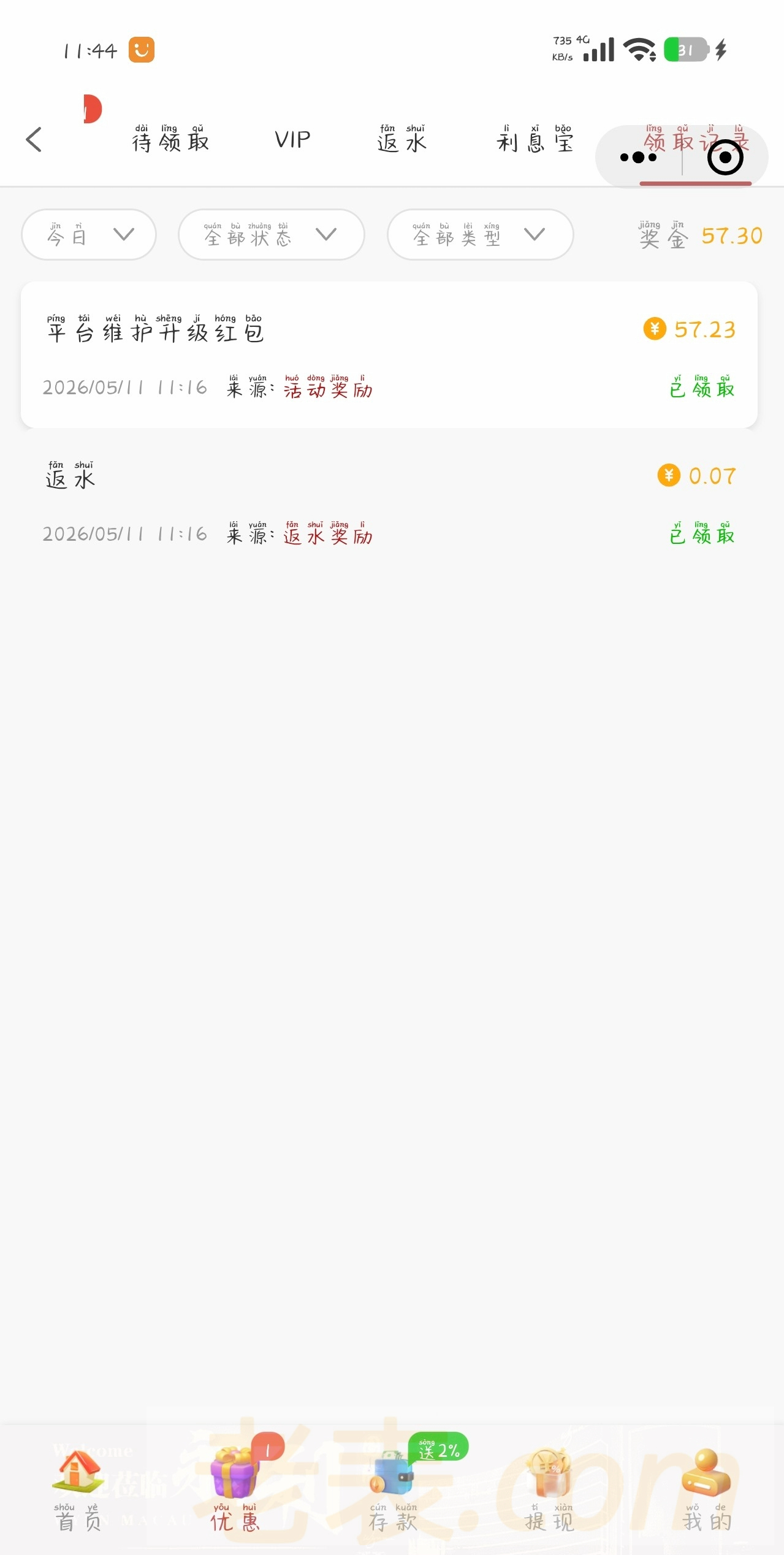Switch to the 待领取 tab

pos(171,140)
